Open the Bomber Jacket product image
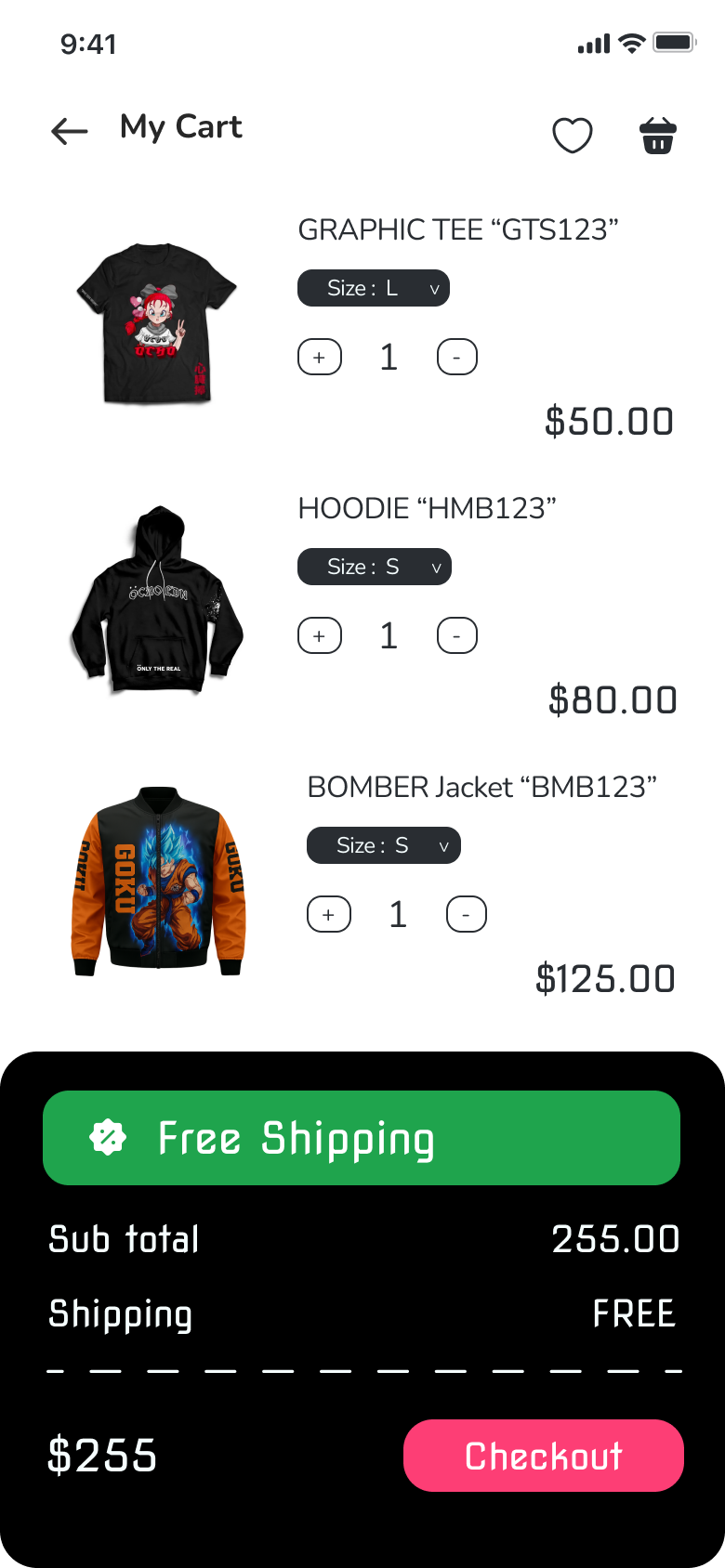This screenshot has height=1568, width=725. click(158, 881)
